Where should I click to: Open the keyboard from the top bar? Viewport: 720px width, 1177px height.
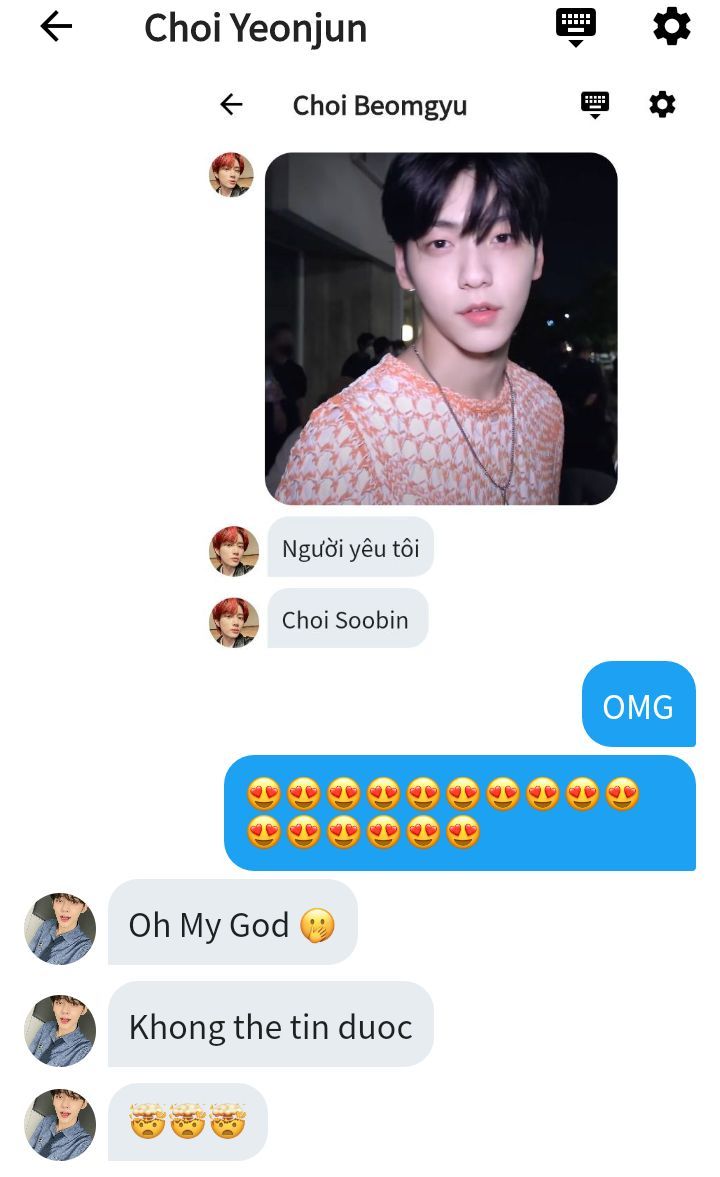576,25
